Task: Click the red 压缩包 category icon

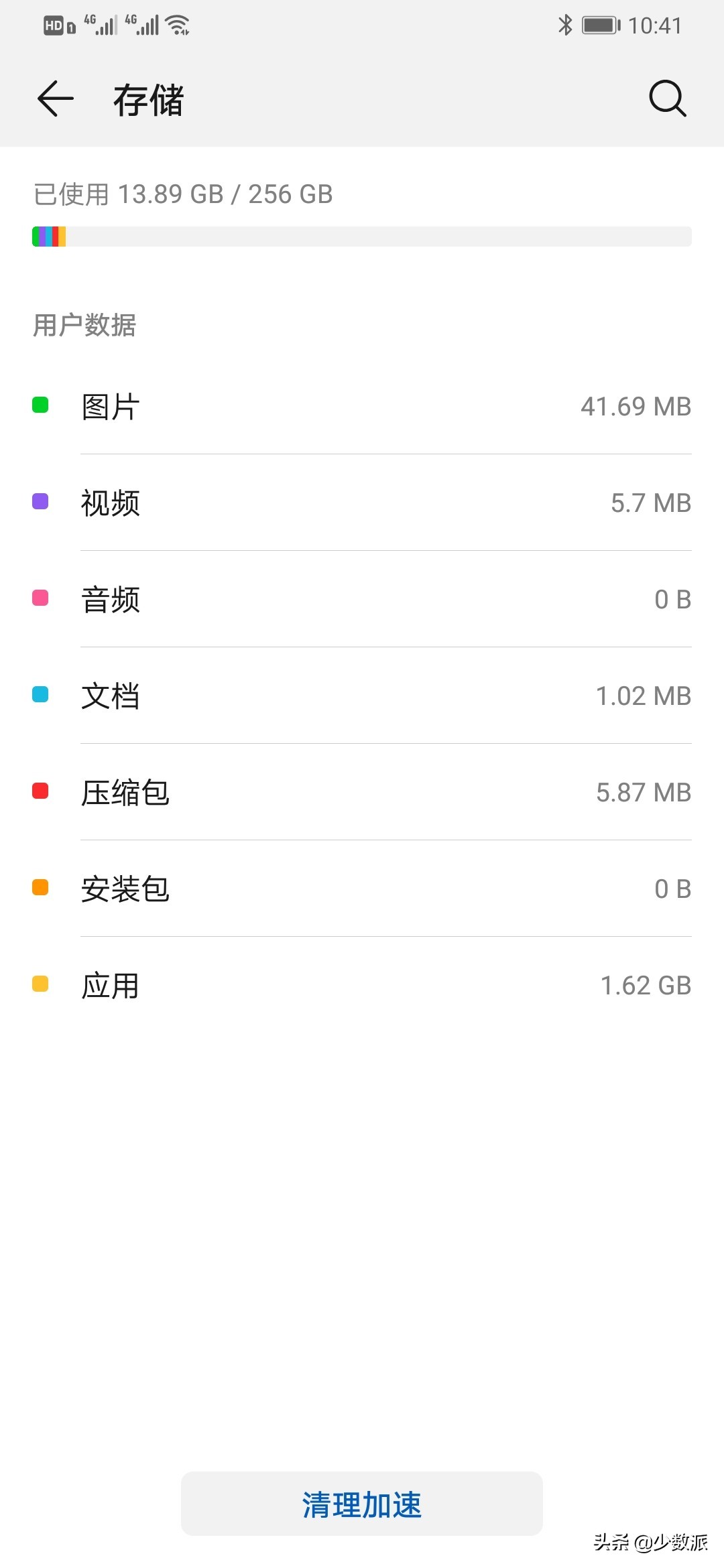Action: click(40, 791)
